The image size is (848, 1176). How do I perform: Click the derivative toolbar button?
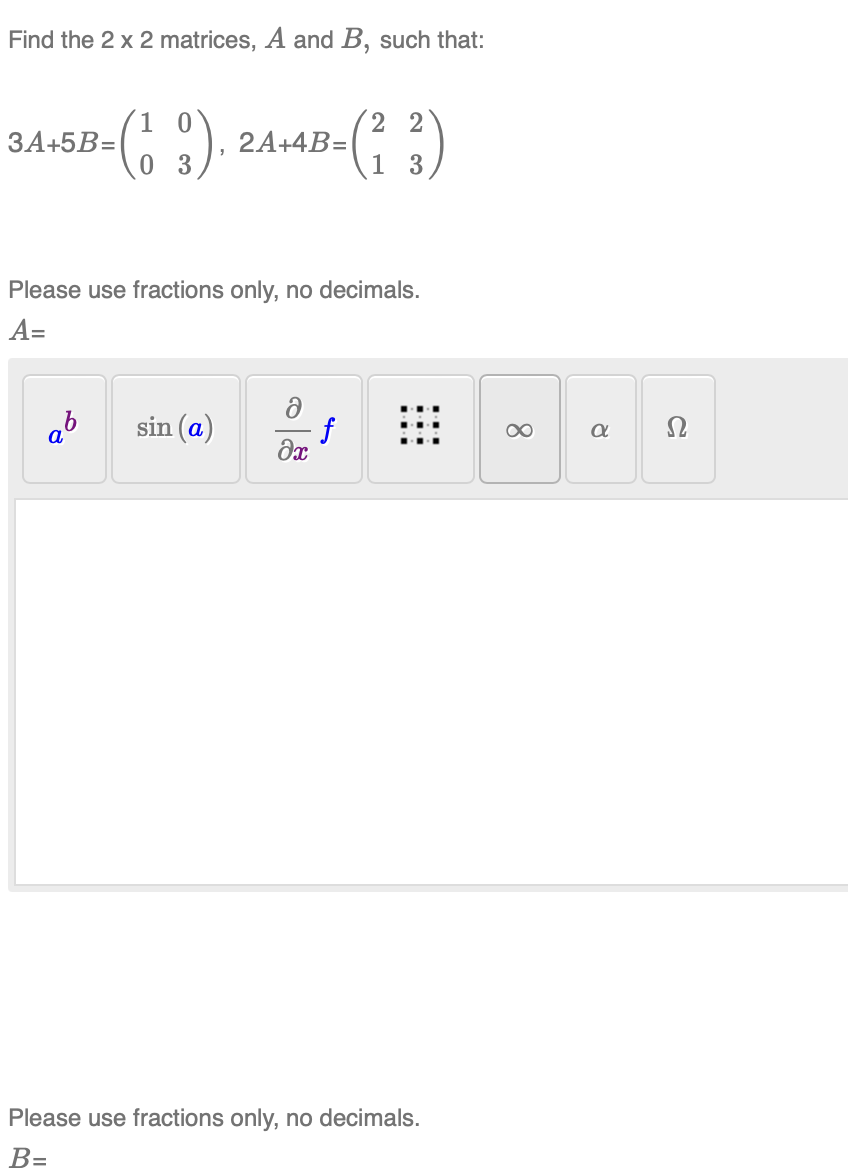303,428
